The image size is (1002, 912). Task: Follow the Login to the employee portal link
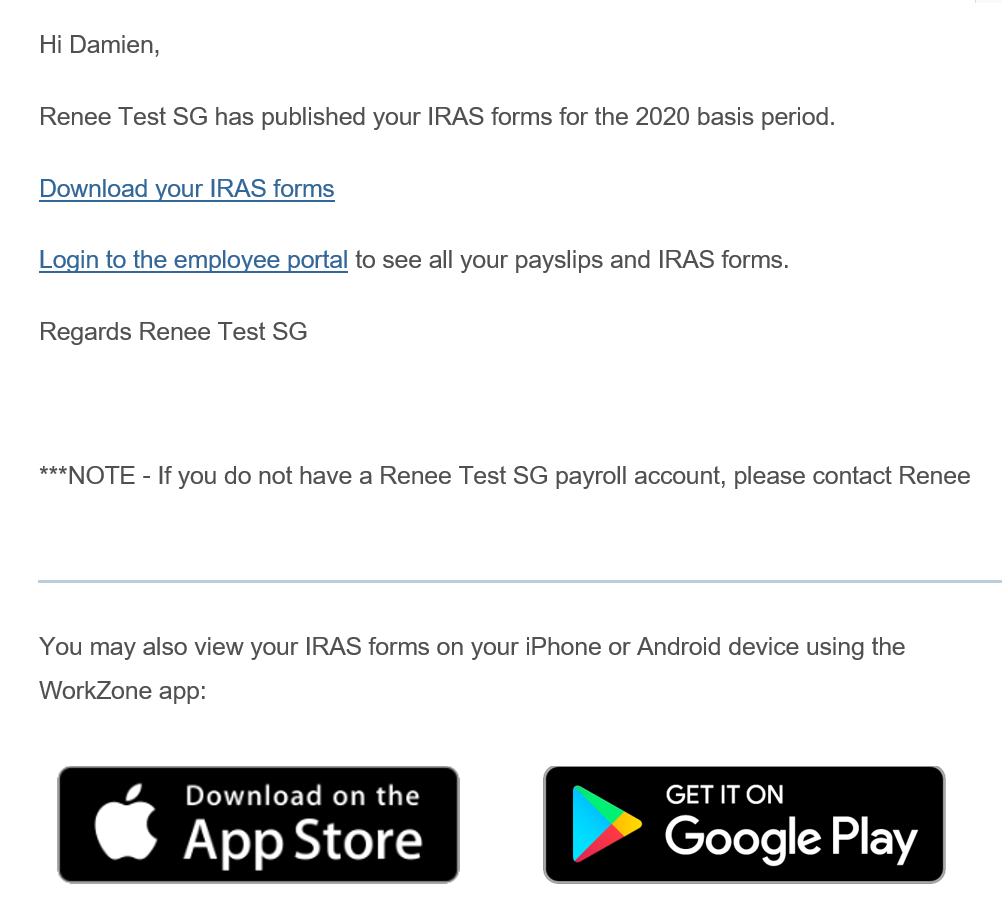tap(193, 260)
